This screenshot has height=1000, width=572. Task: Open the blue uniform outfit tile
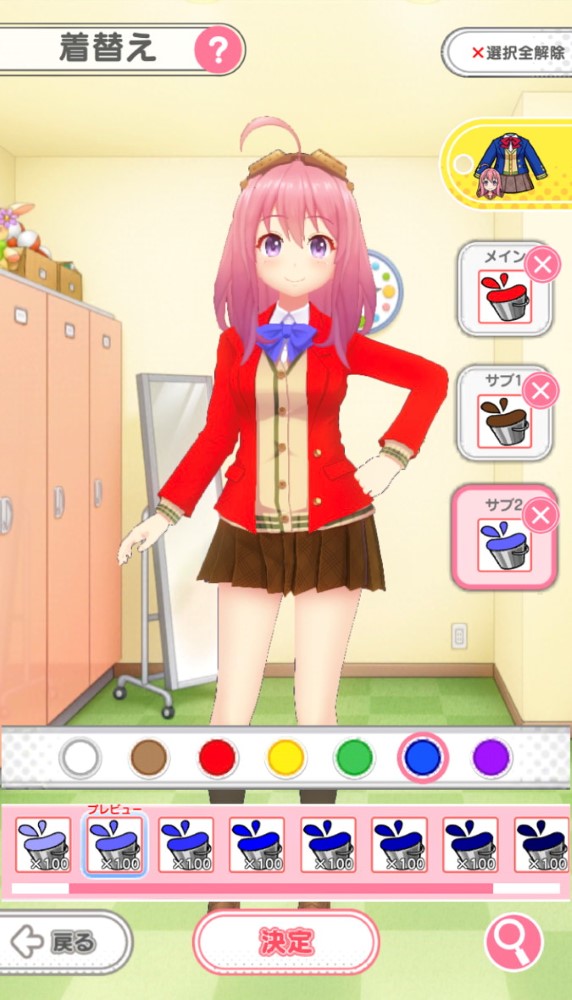click(508, 164)
